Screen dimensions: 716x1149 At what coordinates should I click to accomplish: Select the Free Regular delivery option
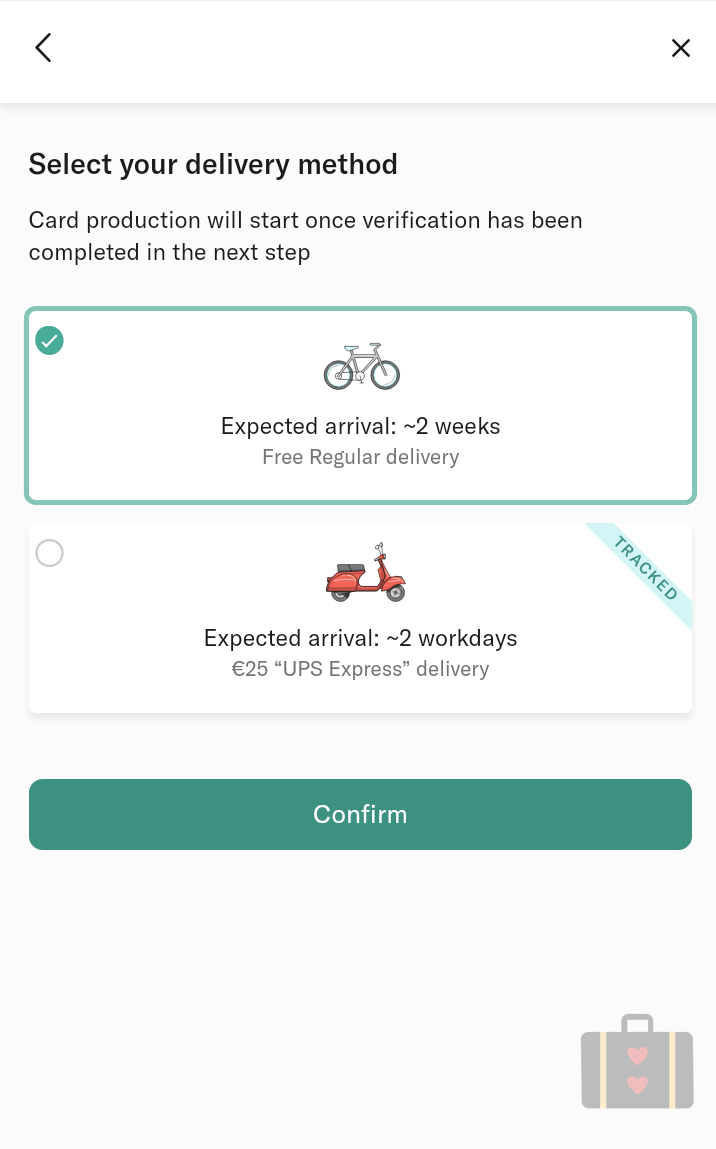361,405
